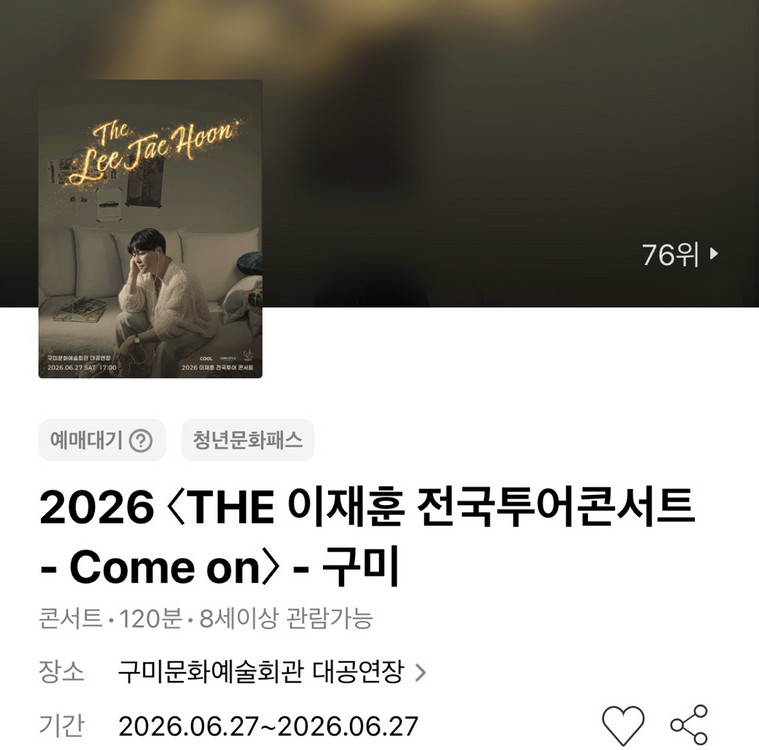The image size is (759, 750).
Task: Open the 76위 ranking link
Action: (x=681, y=255)
